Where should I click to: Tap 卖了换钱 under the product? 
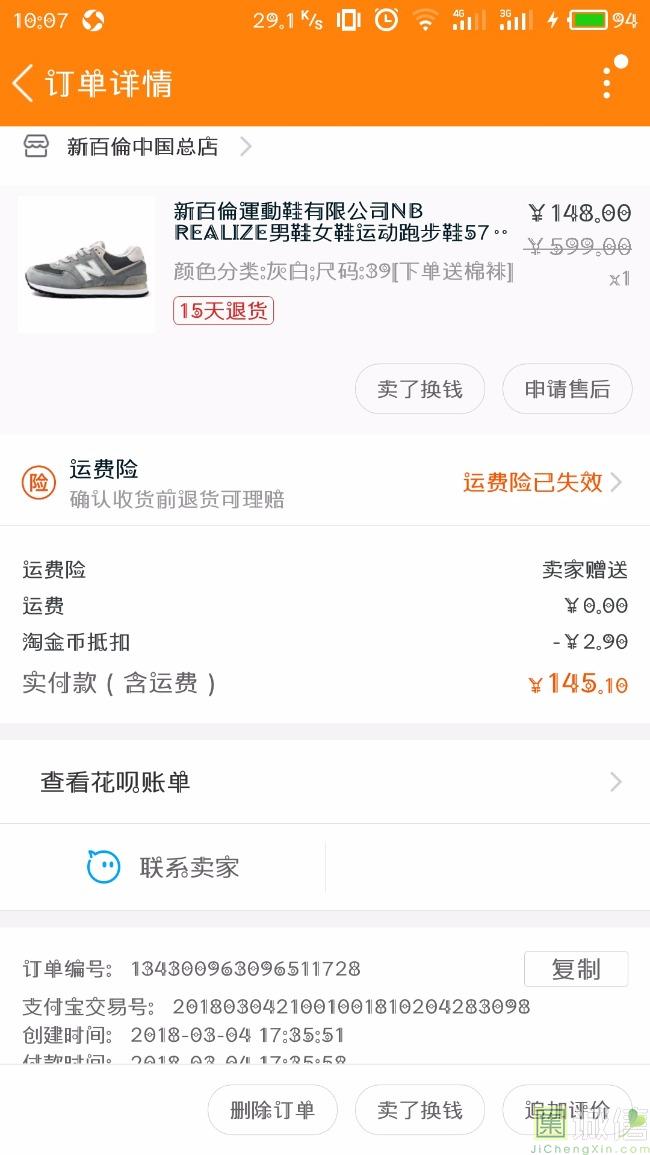coord(420,389)
